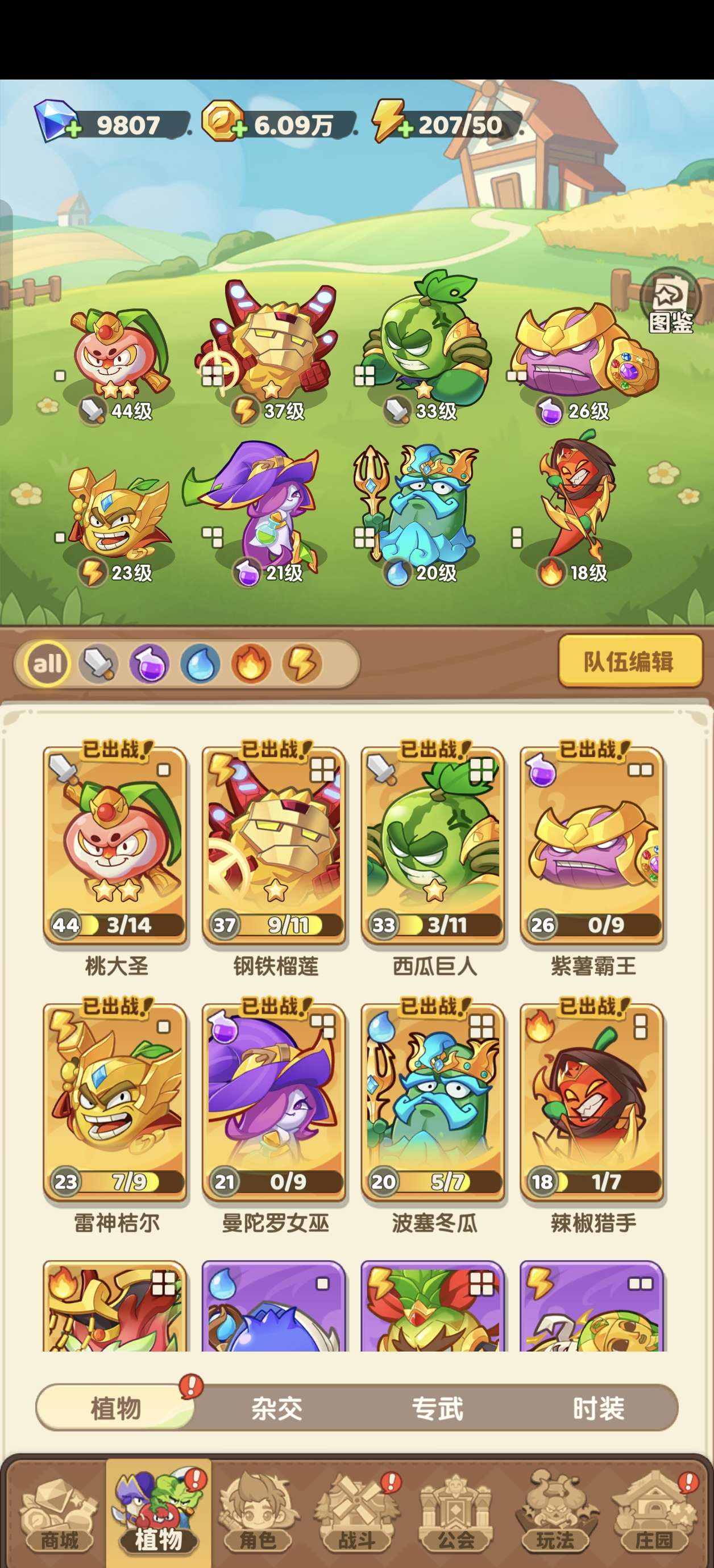Filter plants by fire type

click(251, 663)
